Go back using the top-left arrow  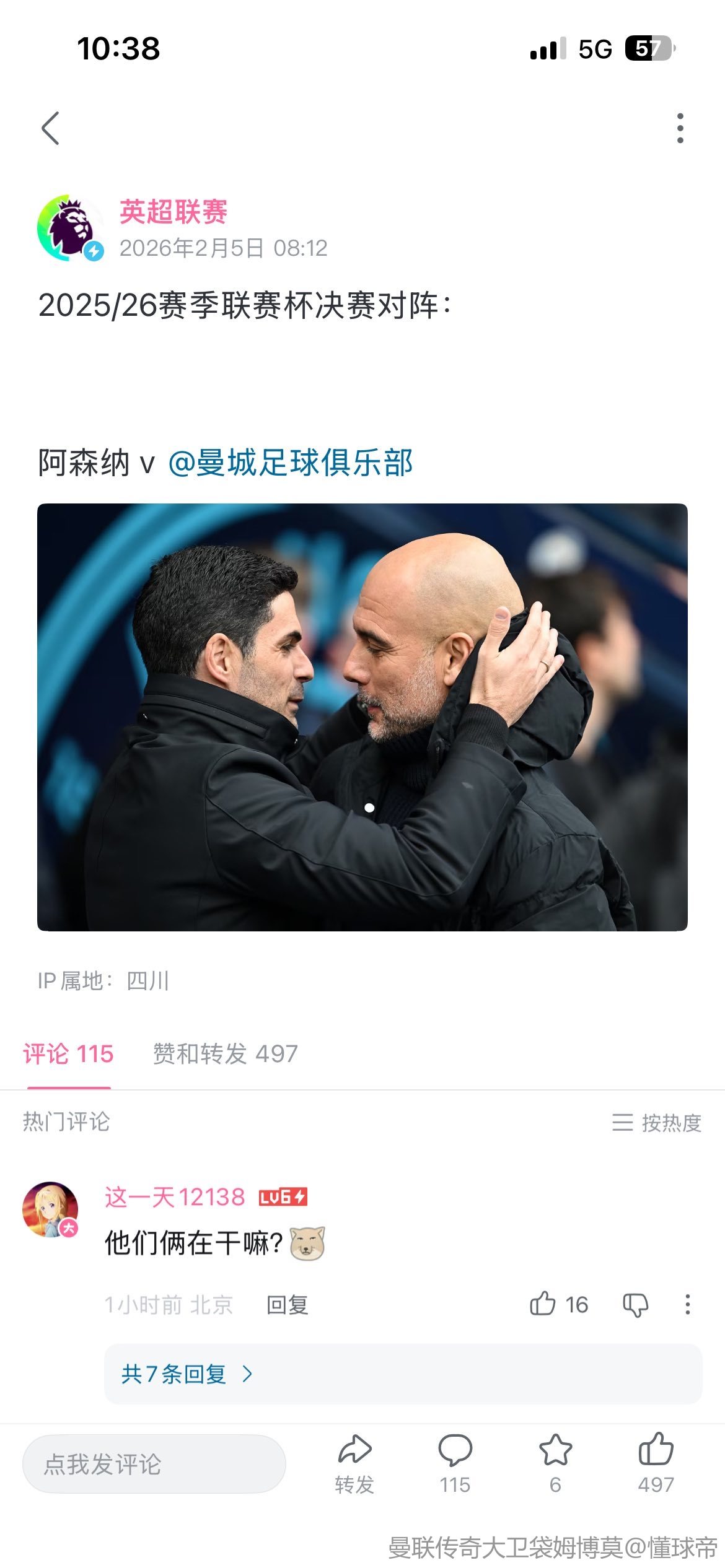pos(51,128)
